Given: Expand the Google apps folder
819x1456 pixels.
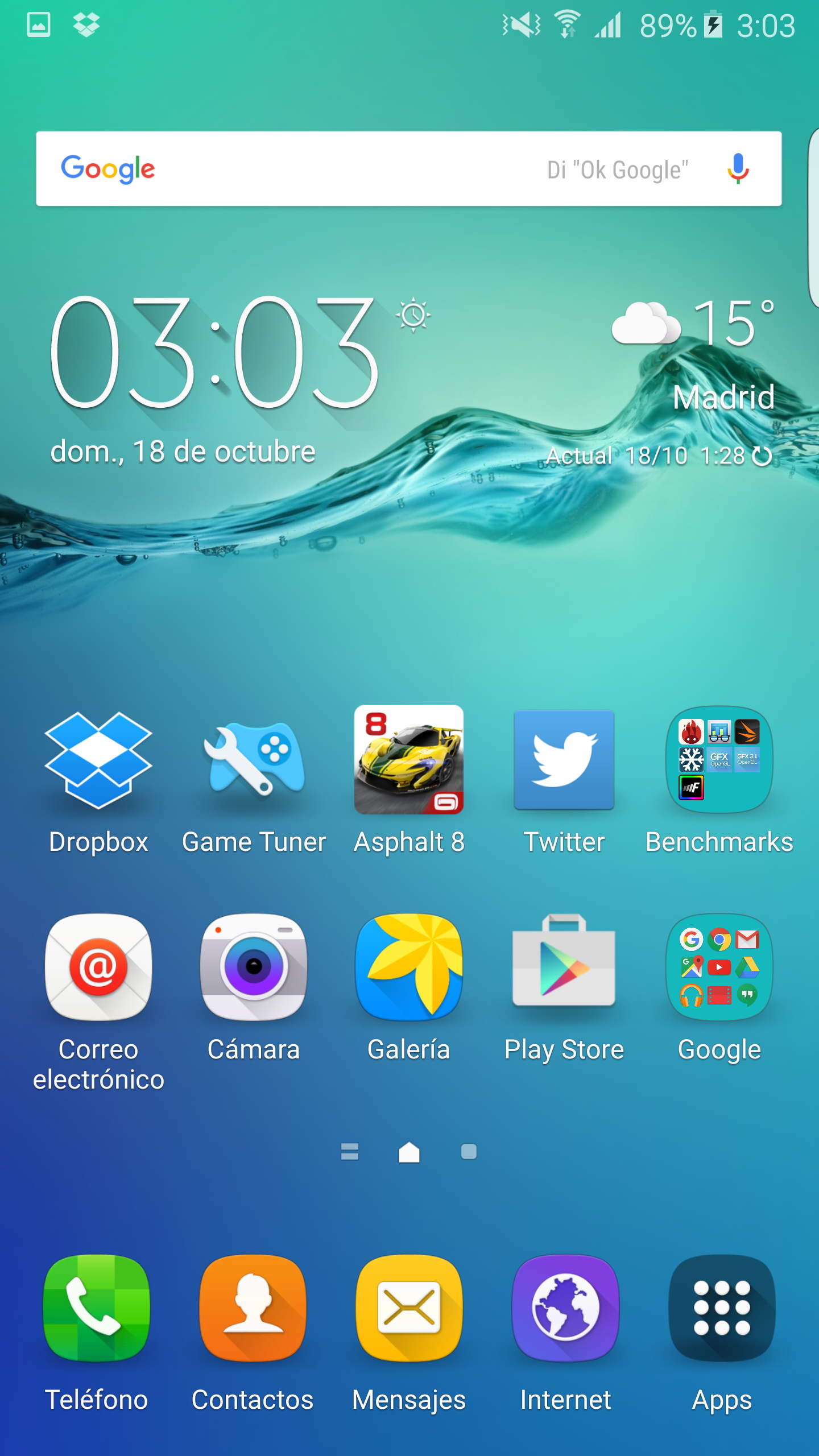Looking at the screenshot, I should coord(719,967).
